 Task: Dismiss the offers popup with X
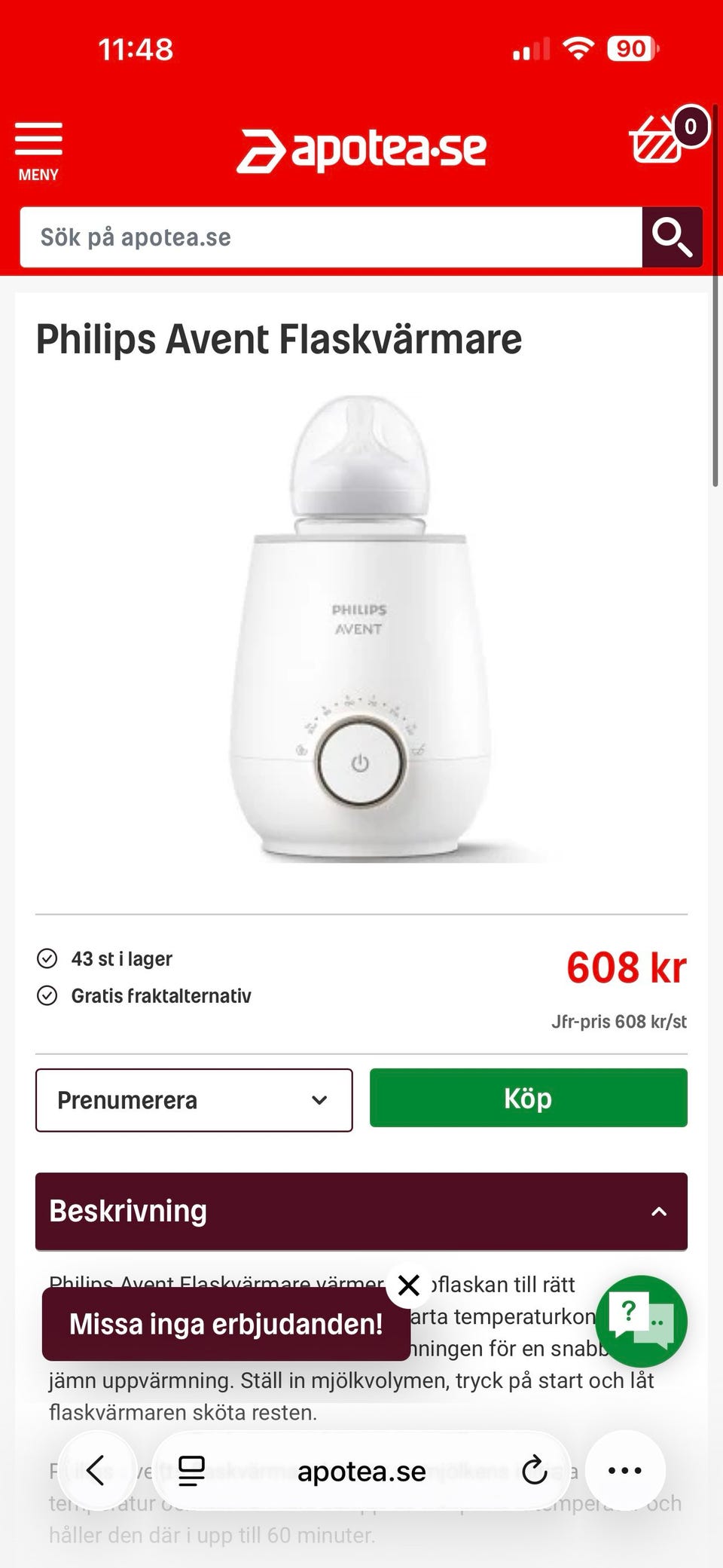pyautogui.click(x=409, y=1285)
